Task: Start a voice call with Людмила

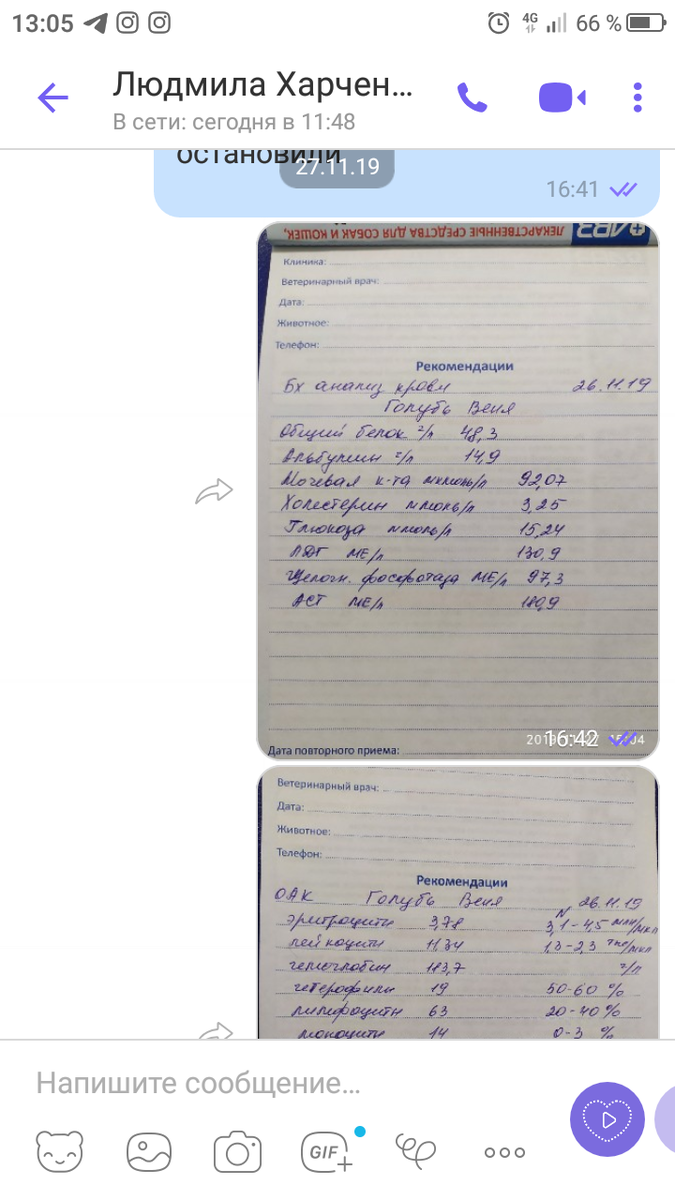Action: [x=472, y=97]
